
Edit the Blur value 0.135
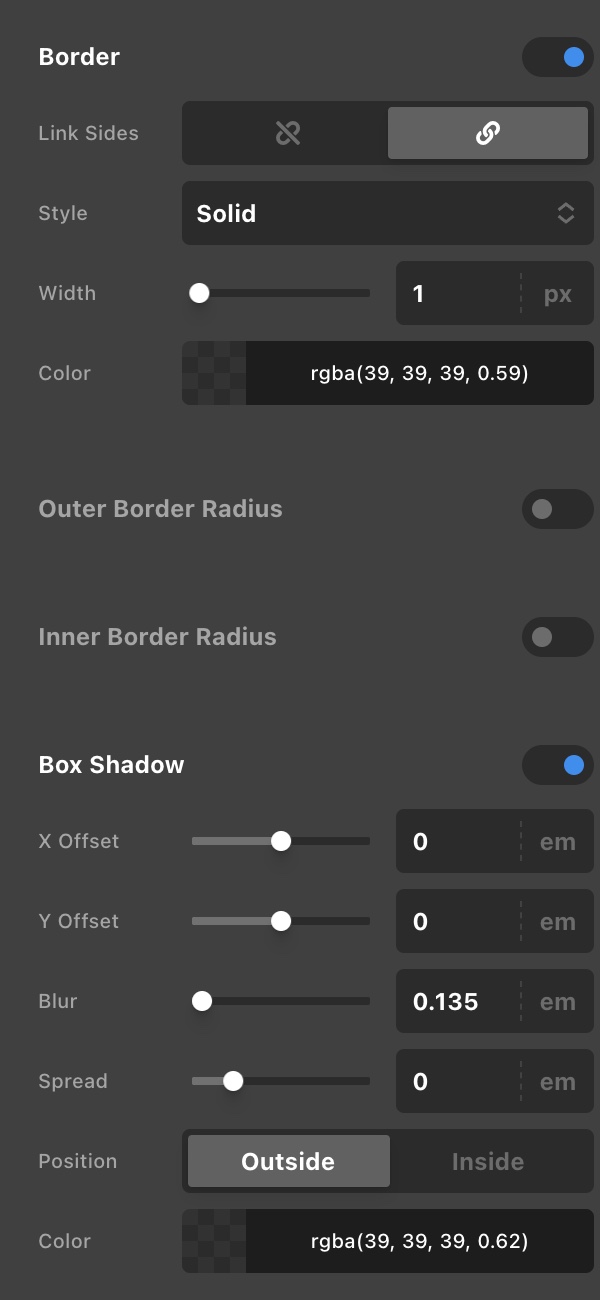[458, 1001]
